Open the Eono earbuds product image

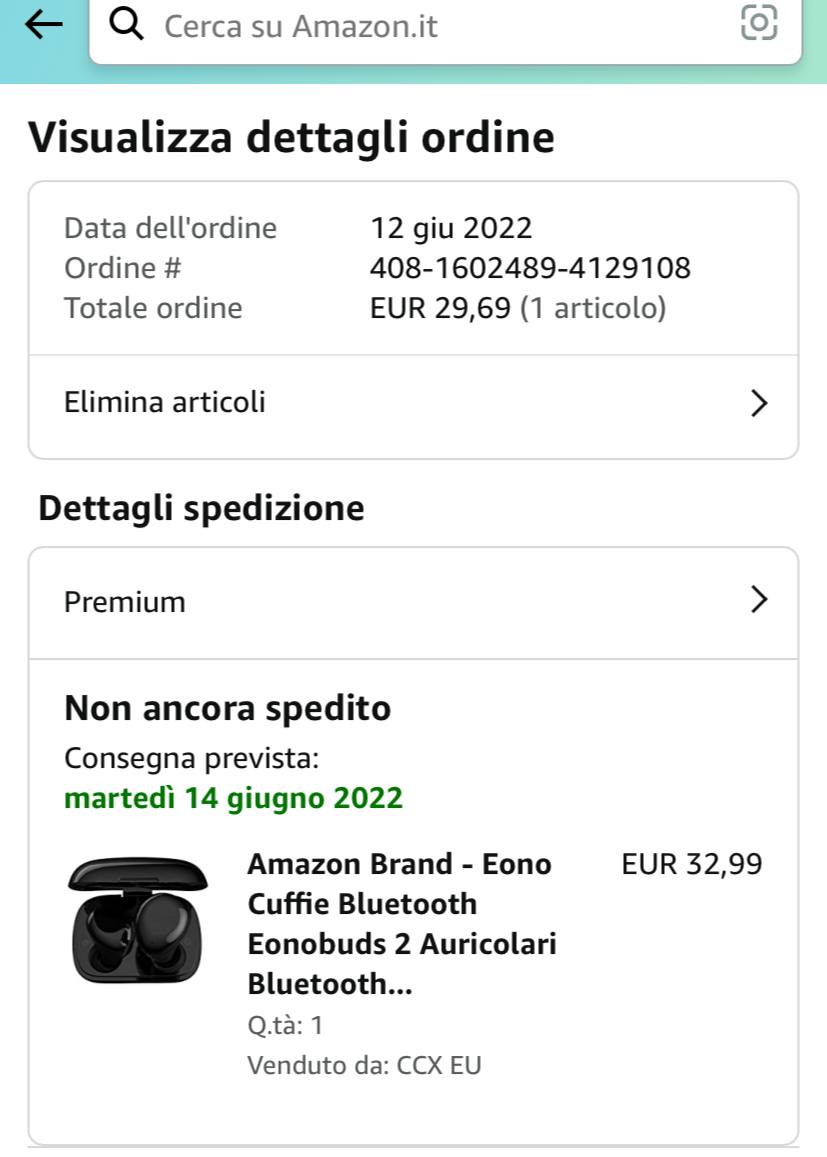(138, 919)
